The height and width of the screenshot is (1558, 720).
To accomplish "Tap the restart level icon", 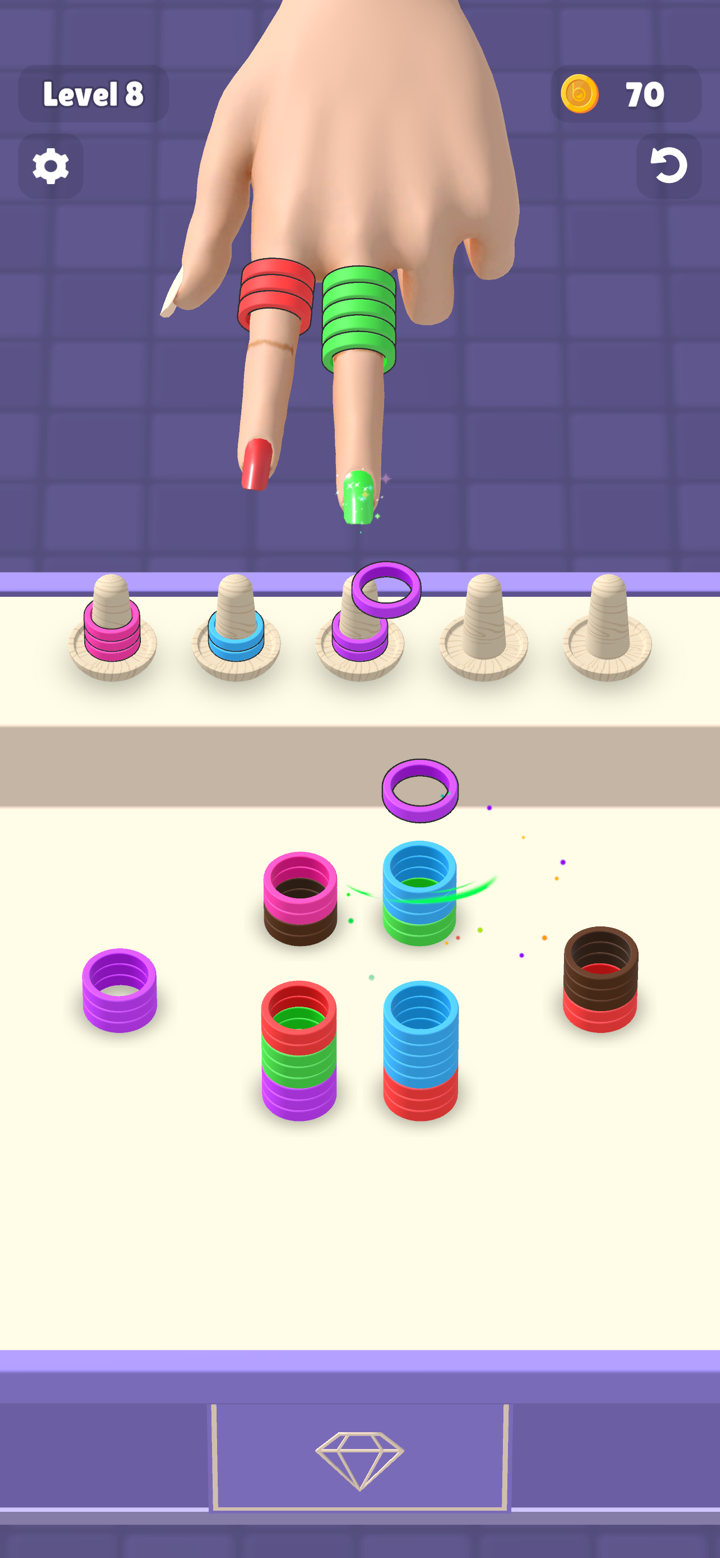I will (668, 165).
